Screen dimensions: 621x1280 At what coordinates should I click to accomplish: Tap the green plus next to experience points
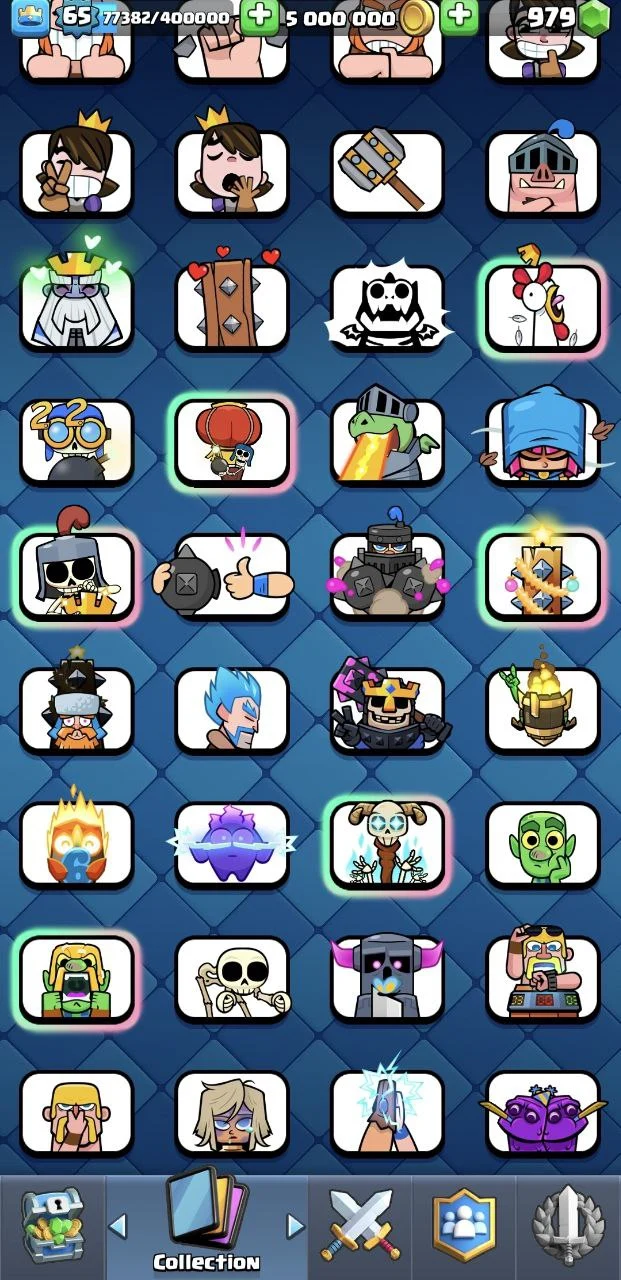pyautogui.click(x=259, y=17)
